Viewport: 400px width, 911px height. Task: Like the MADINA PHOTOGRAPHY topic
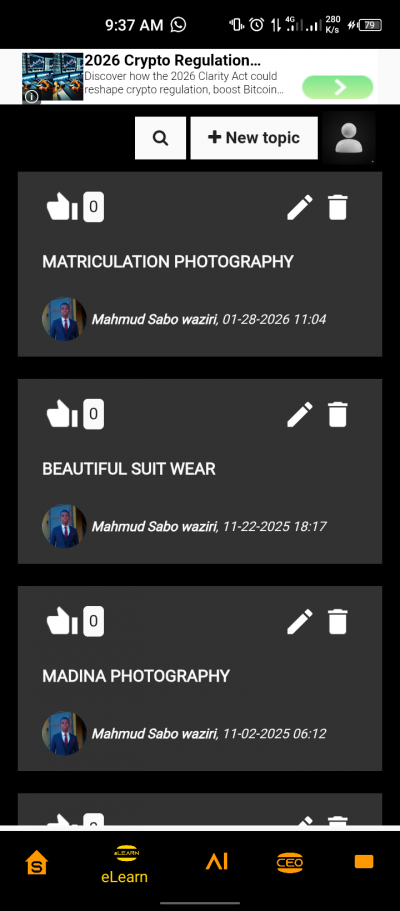tap(62, 622)
